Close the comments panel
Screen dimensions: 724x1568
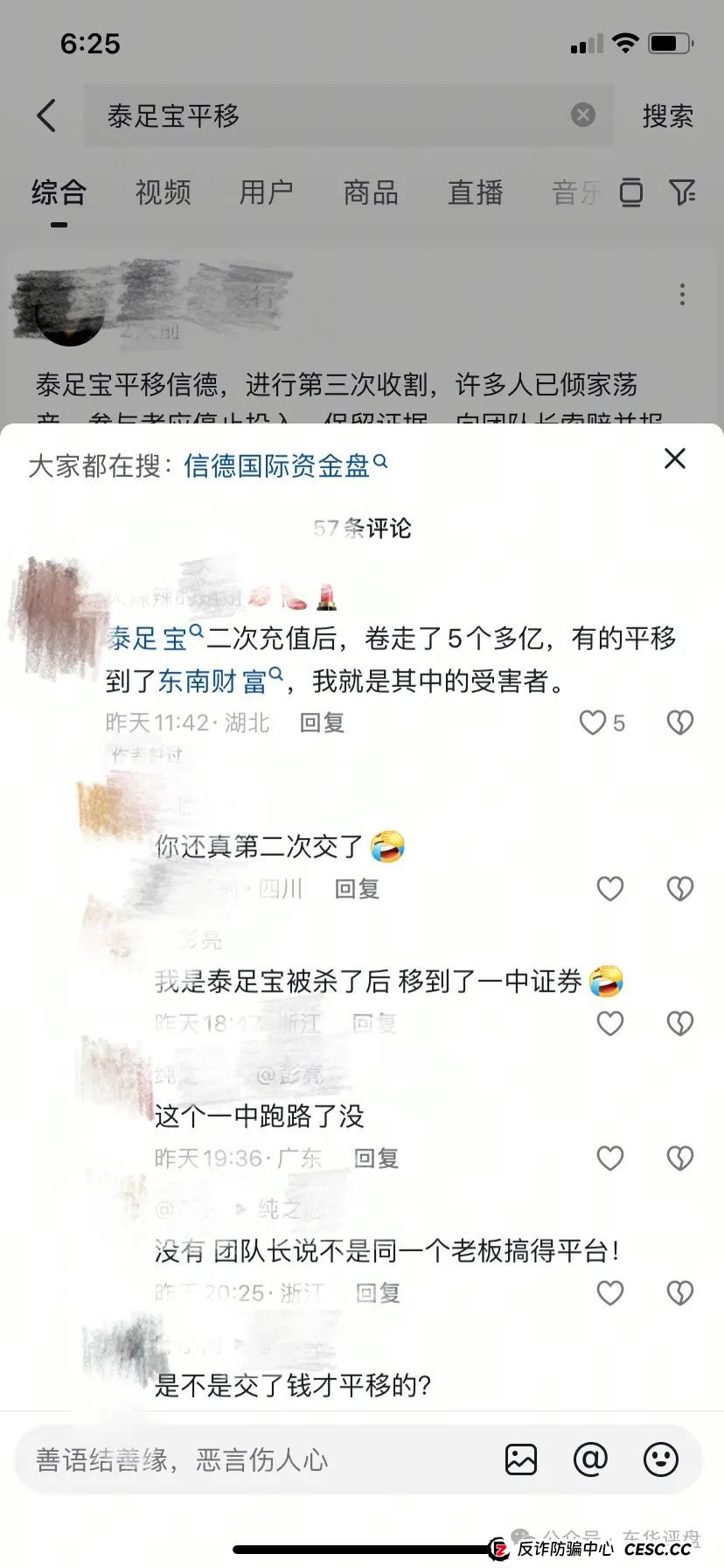click(x=674, y=458)
